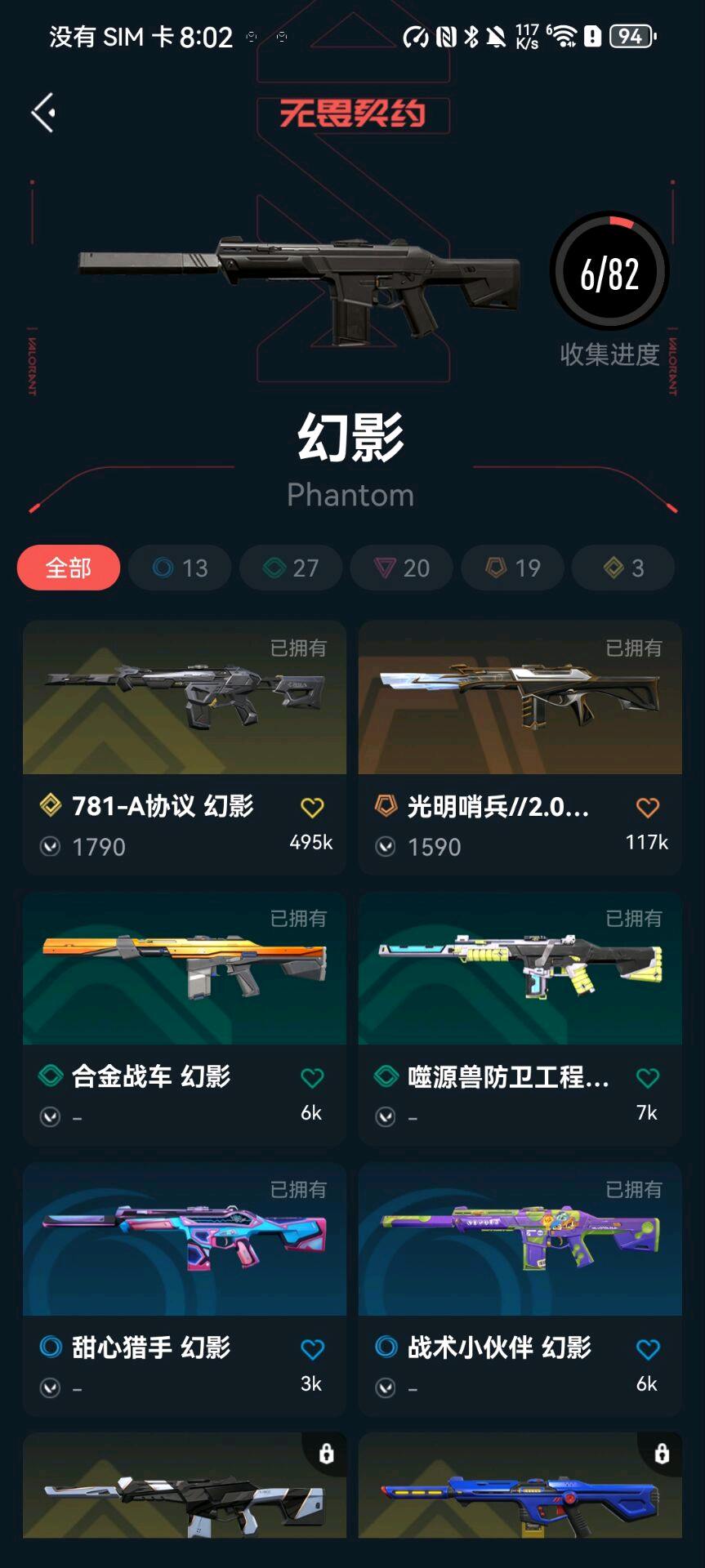Like the 甜心猎手 幻影 skin

pos(312,1349)
